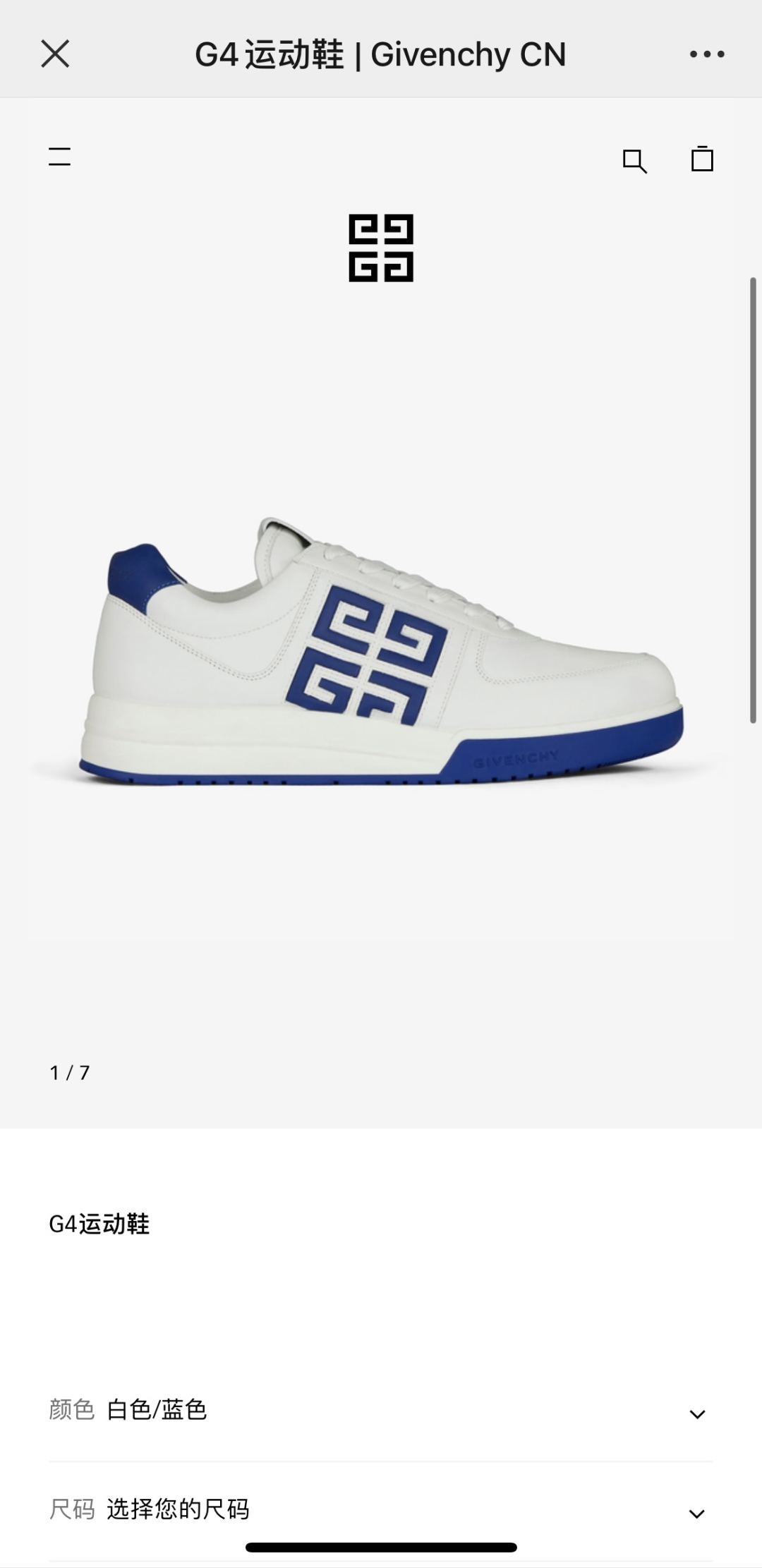Close the Givenchy web page
The image size is (762, 1568).
pyautogui.click(x=55, y=54)
